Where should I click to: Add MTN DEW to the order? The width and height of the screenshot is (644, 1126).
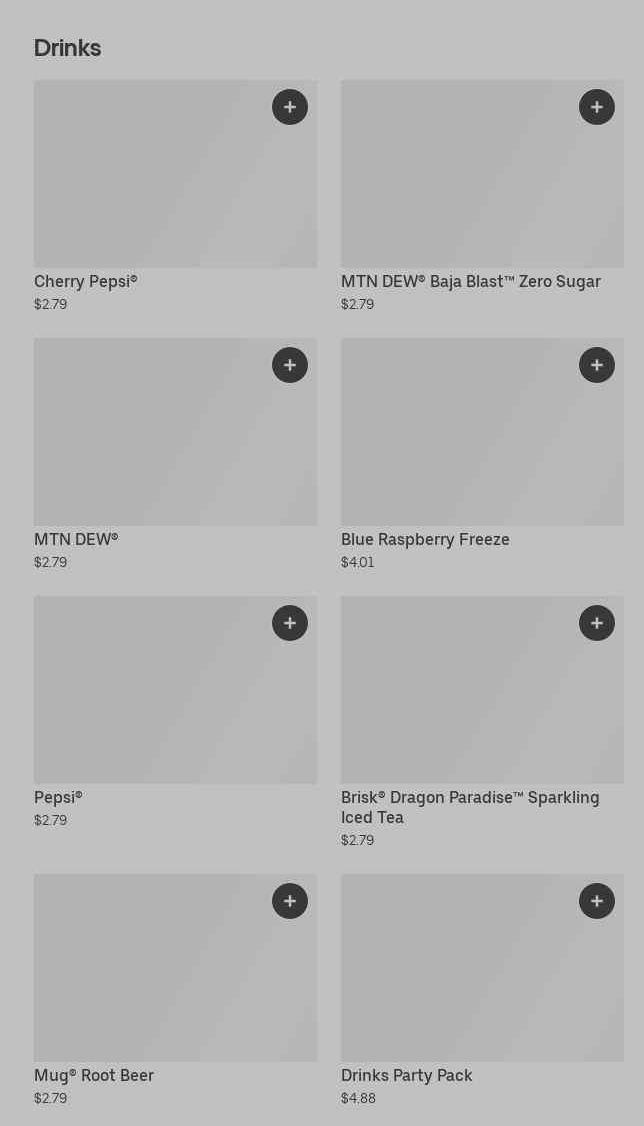pos(290,365)
